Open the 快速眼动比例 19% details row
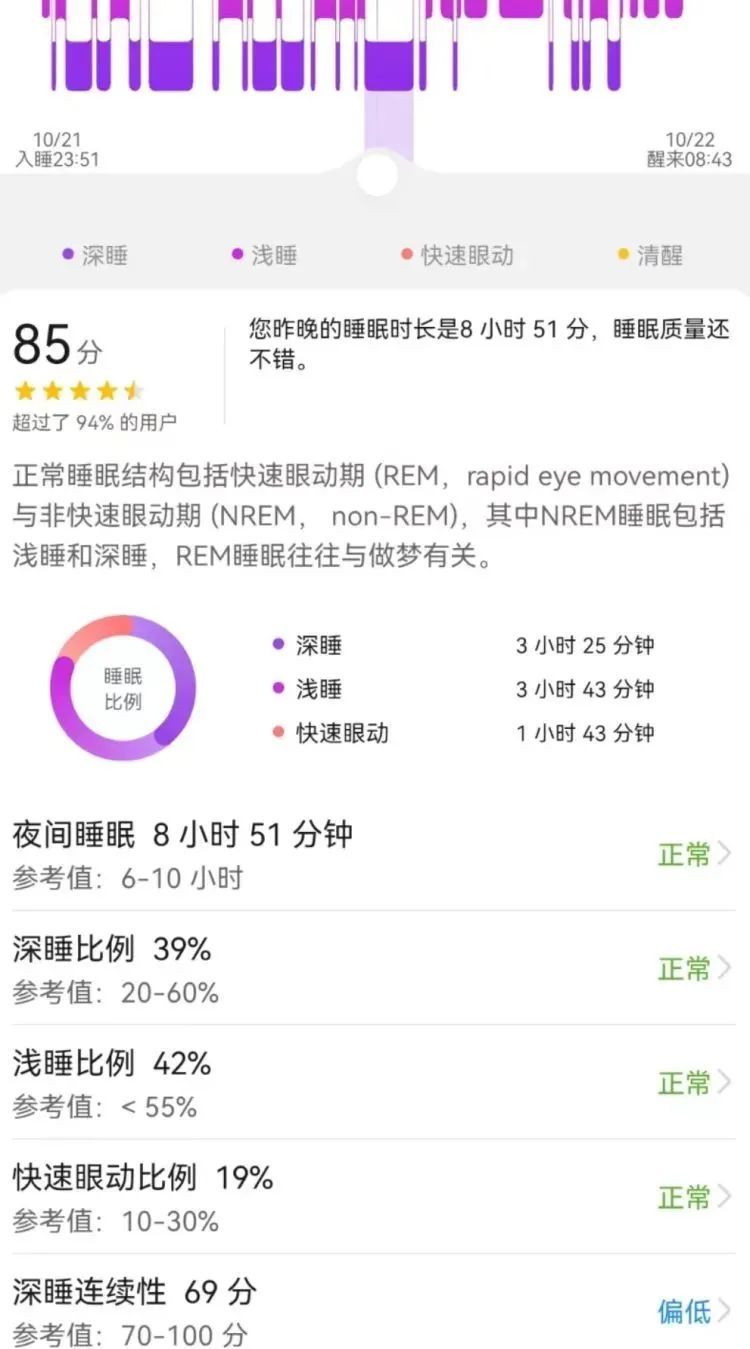750x1349 pixels. coord(374,1197)
